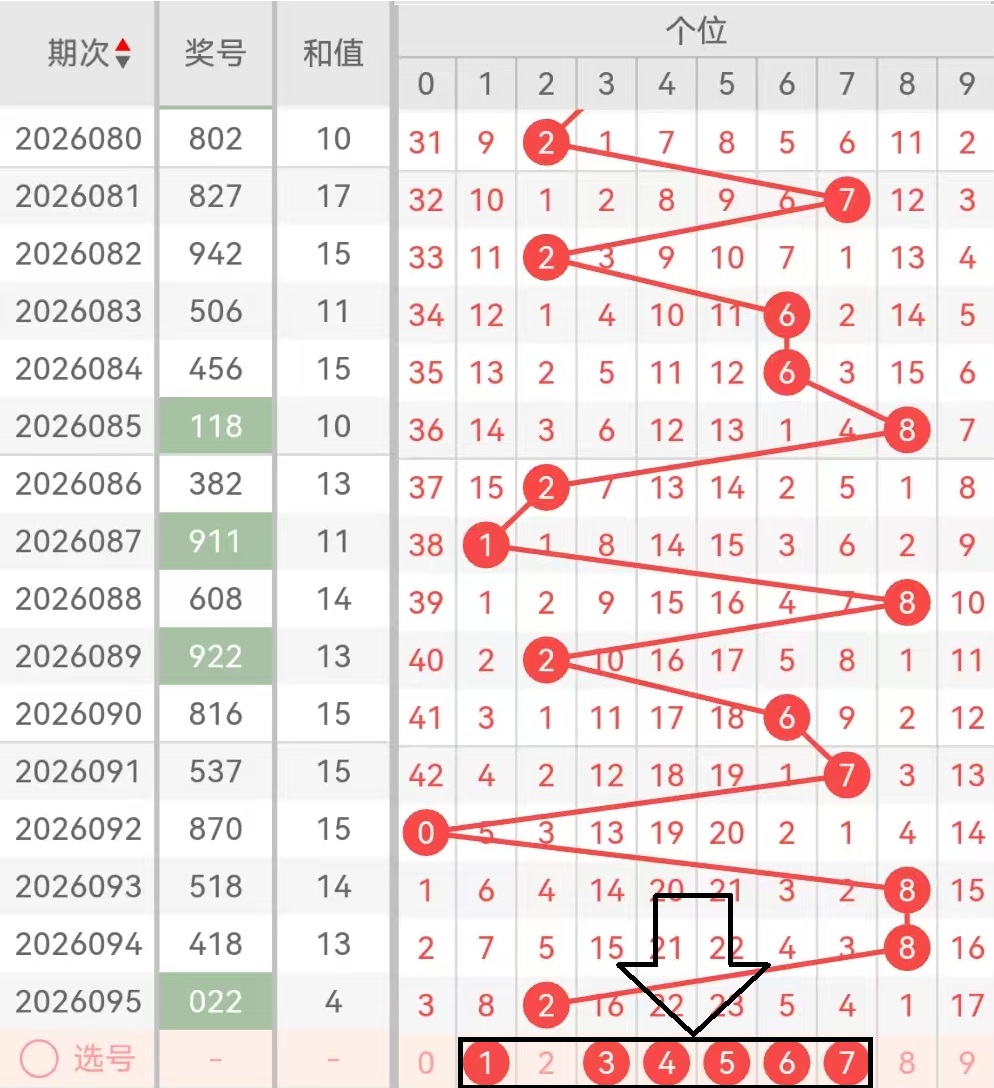Deselect digit 3 in the 选号 row
994x1088 pixels.
click(606, 1062)
